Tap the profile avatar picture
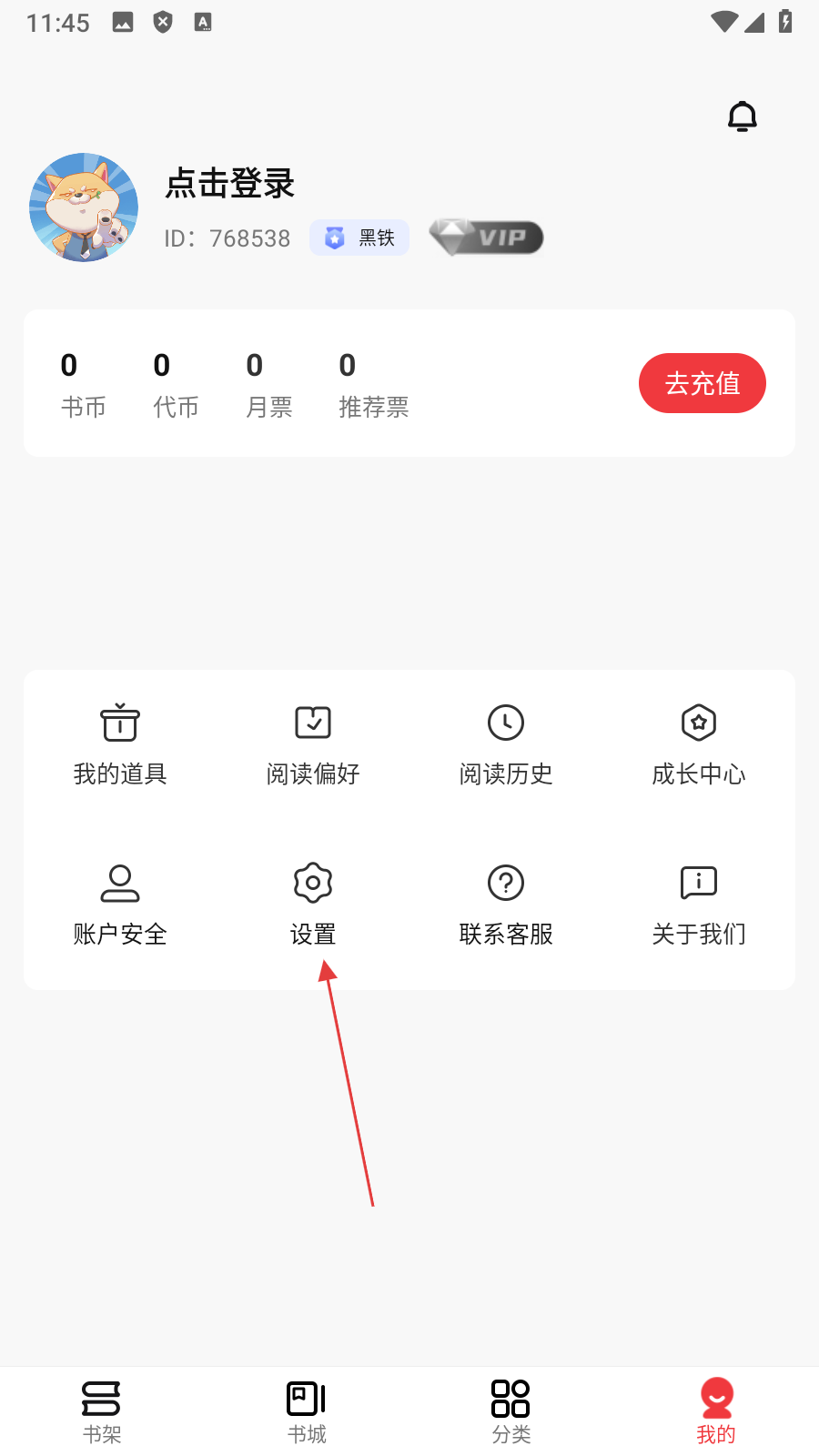This screenshot has width=819, height=1456. (84, 207)
